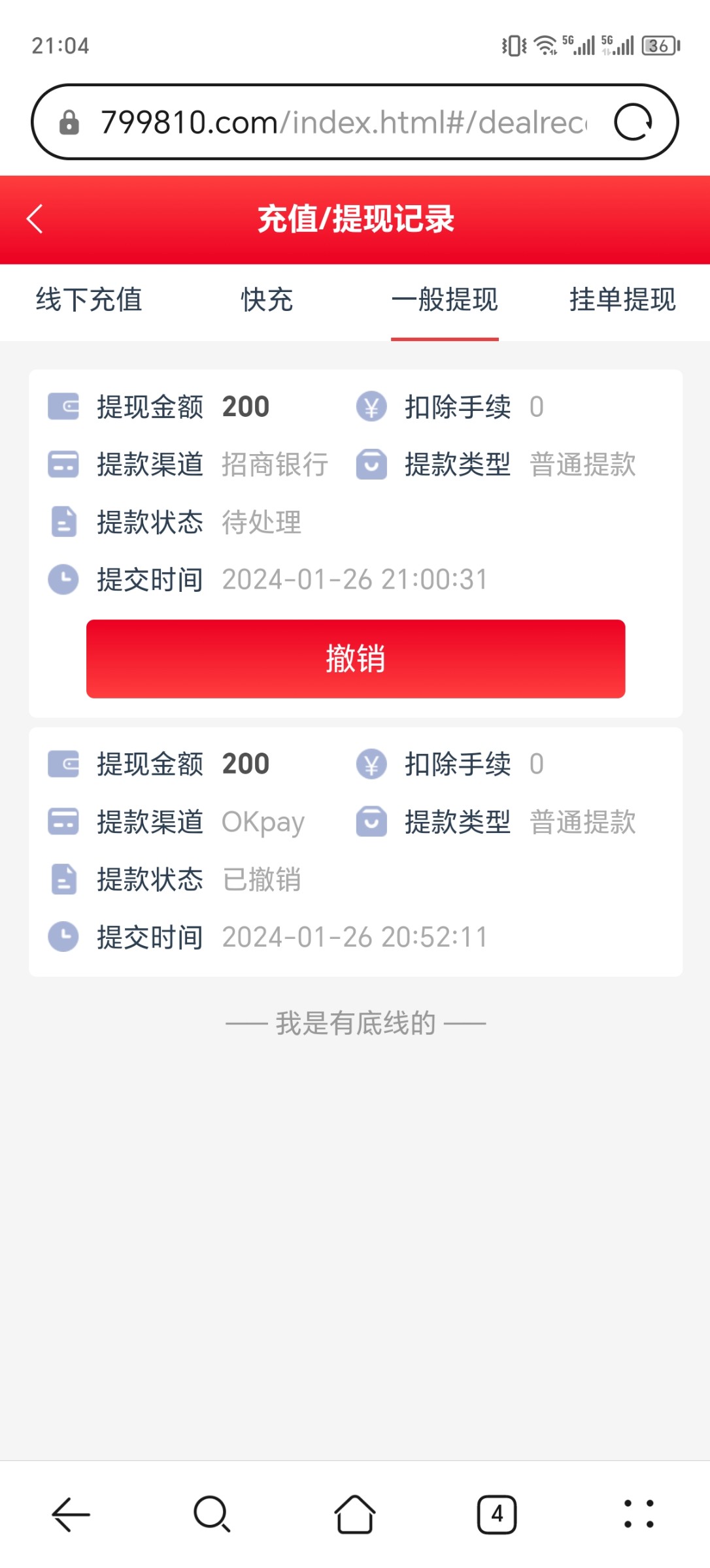This screenshot has width=710, height=1568.
Task: Click the wallet icon beside 提现金额
Action: point(63,406)
